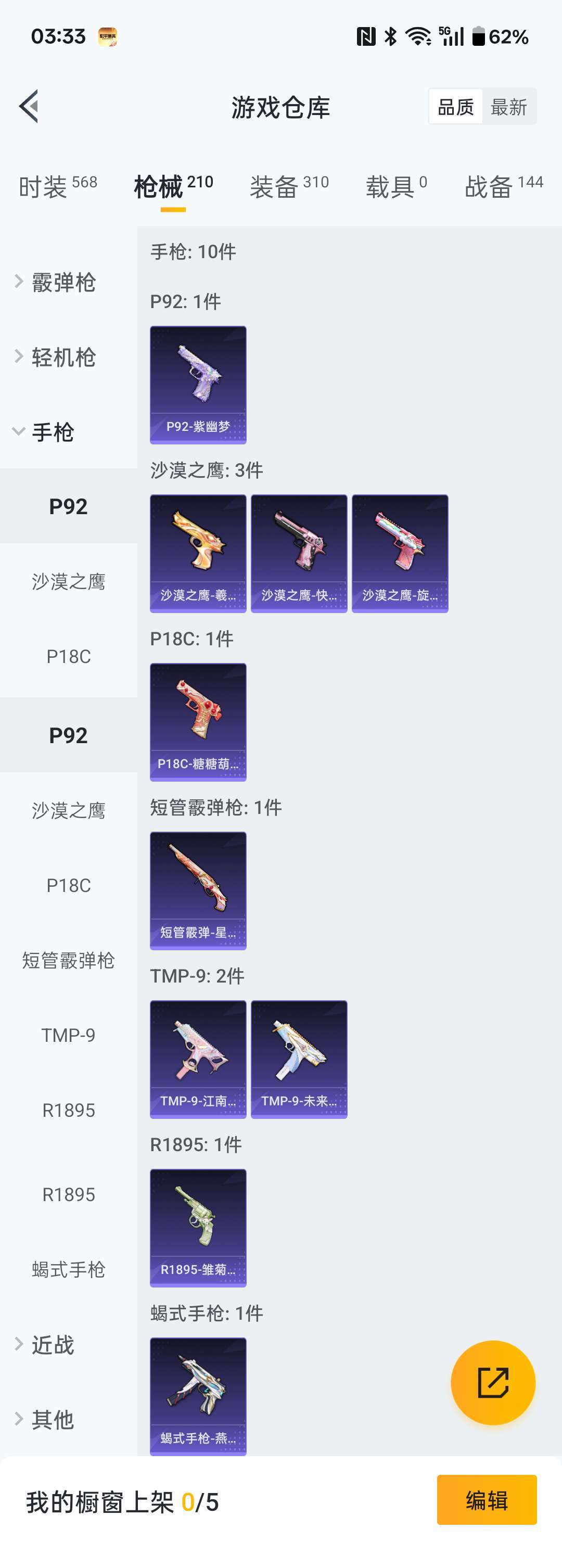Switch to the 时装 tab
The width and height of the screenshot is (562, 1568).
tap(58, 186)
